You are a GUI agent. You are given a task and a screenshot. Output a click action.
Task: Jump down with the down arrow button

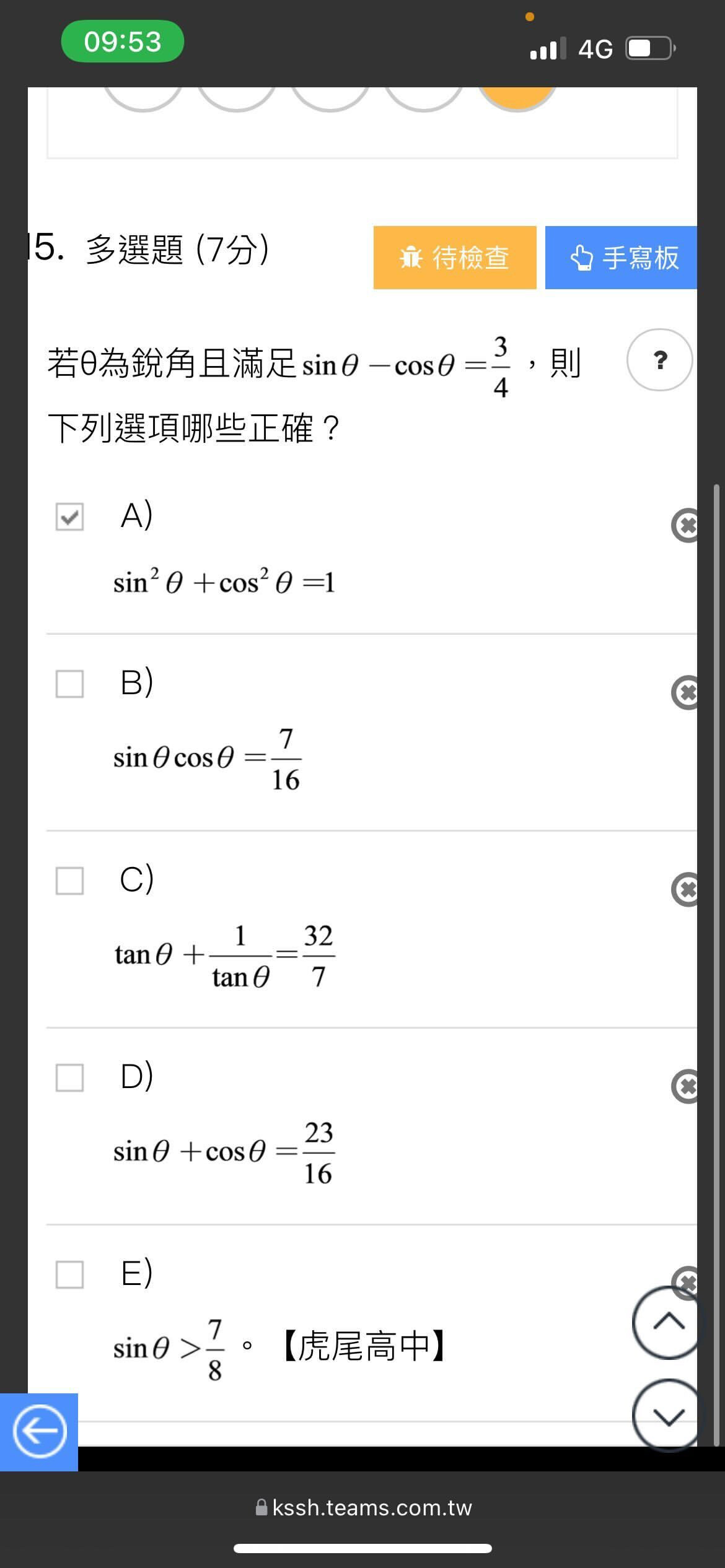[666, 1416]
